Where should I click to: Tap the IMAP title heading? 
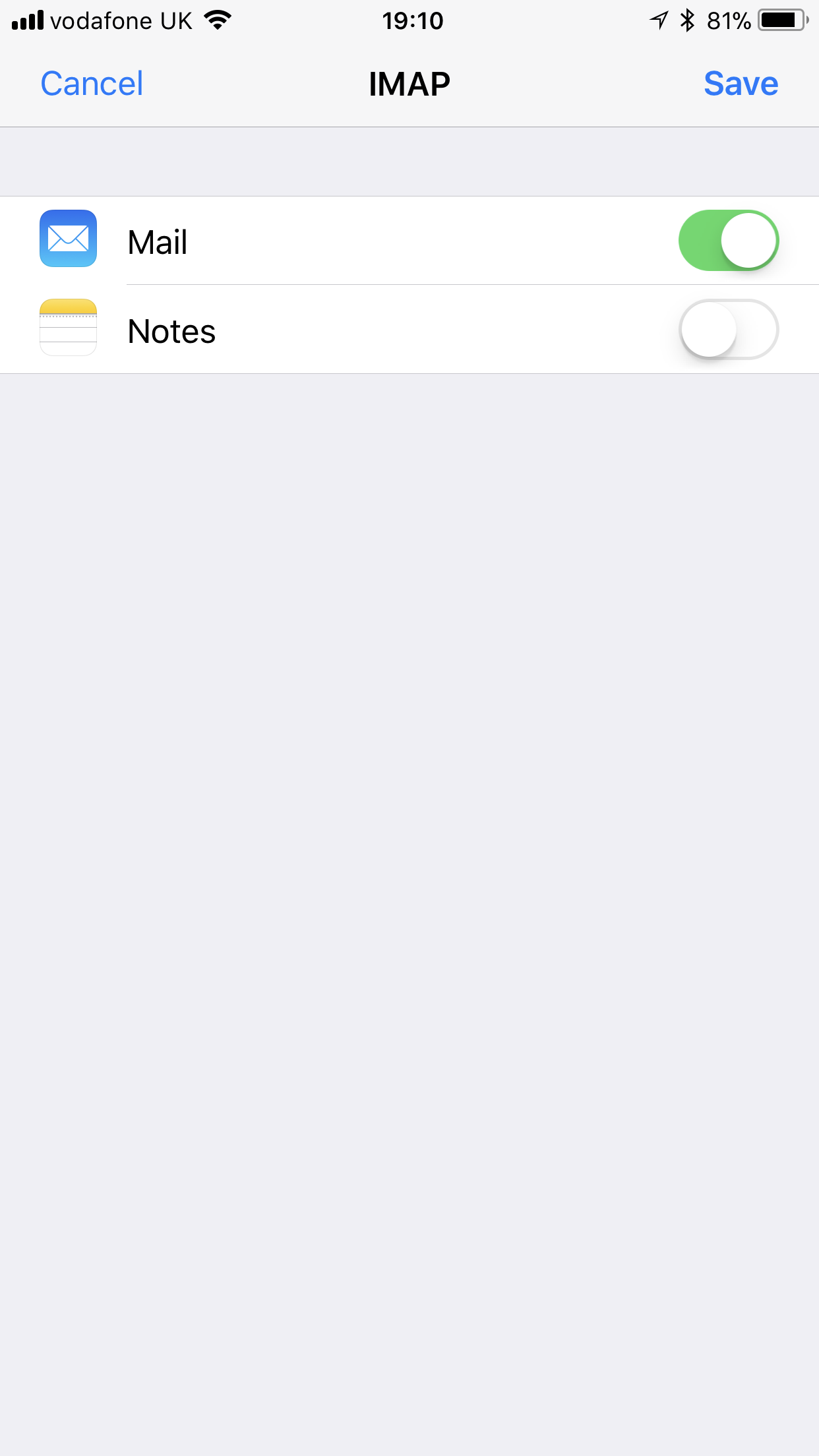click(x=409, y=83)
